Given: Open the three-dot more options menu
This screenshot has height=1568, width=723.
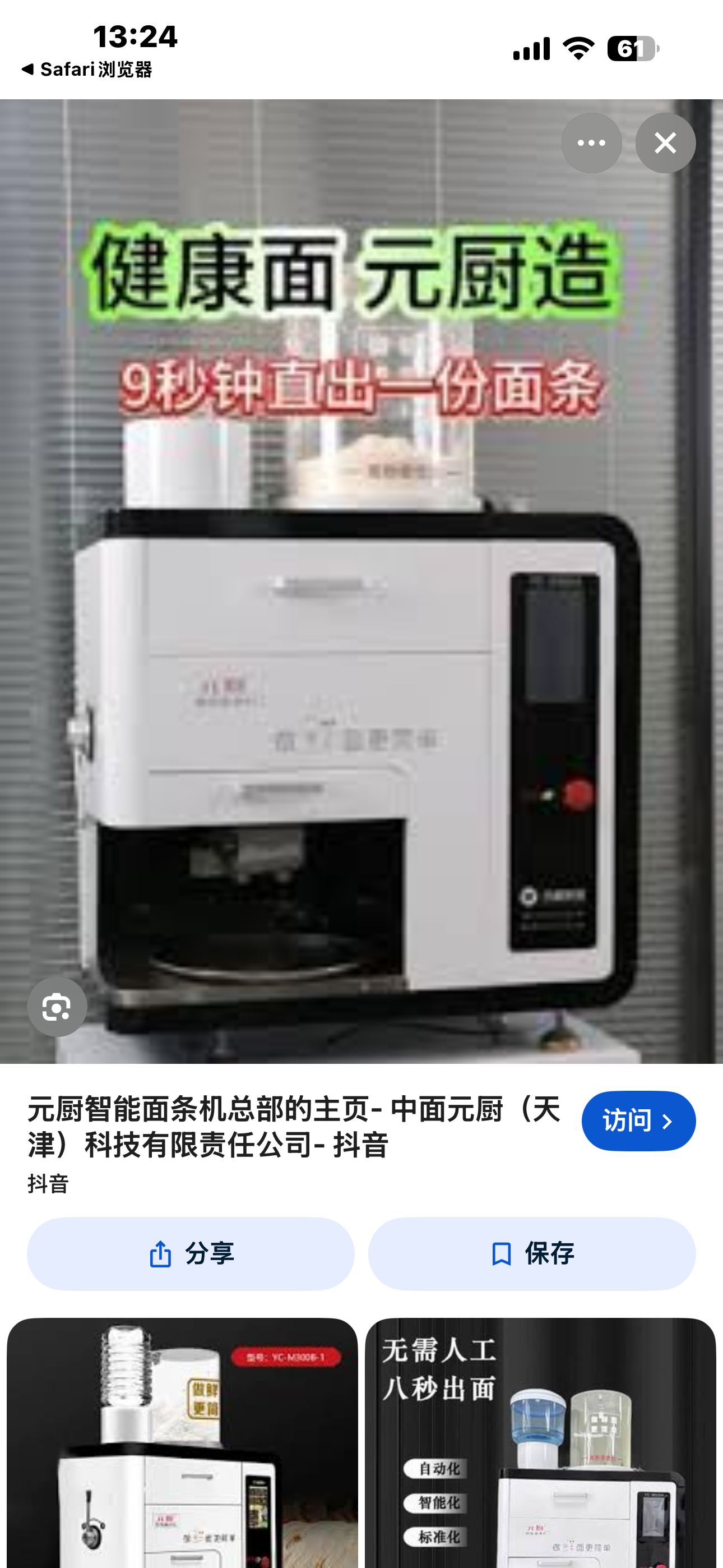Looking at the screenshot, I should coord(591,143).
